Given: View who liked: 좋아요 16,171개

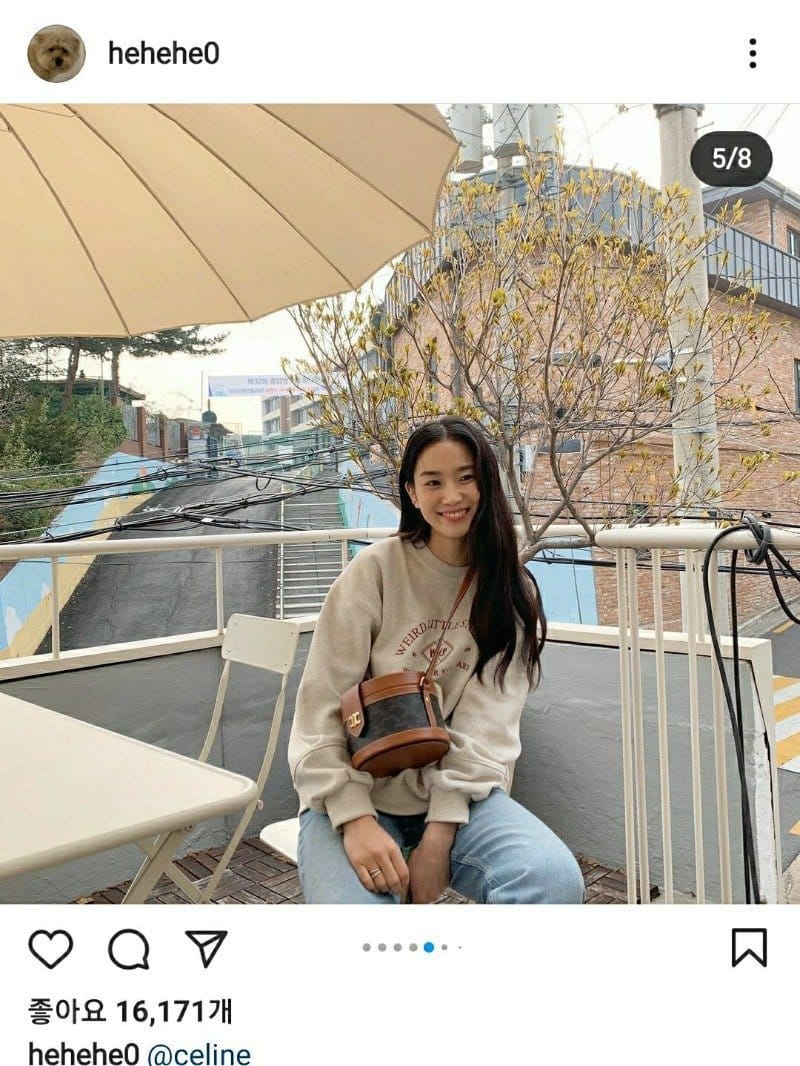Looking at the screenshot, I should pyautogui.click(x=130, y=1011).
